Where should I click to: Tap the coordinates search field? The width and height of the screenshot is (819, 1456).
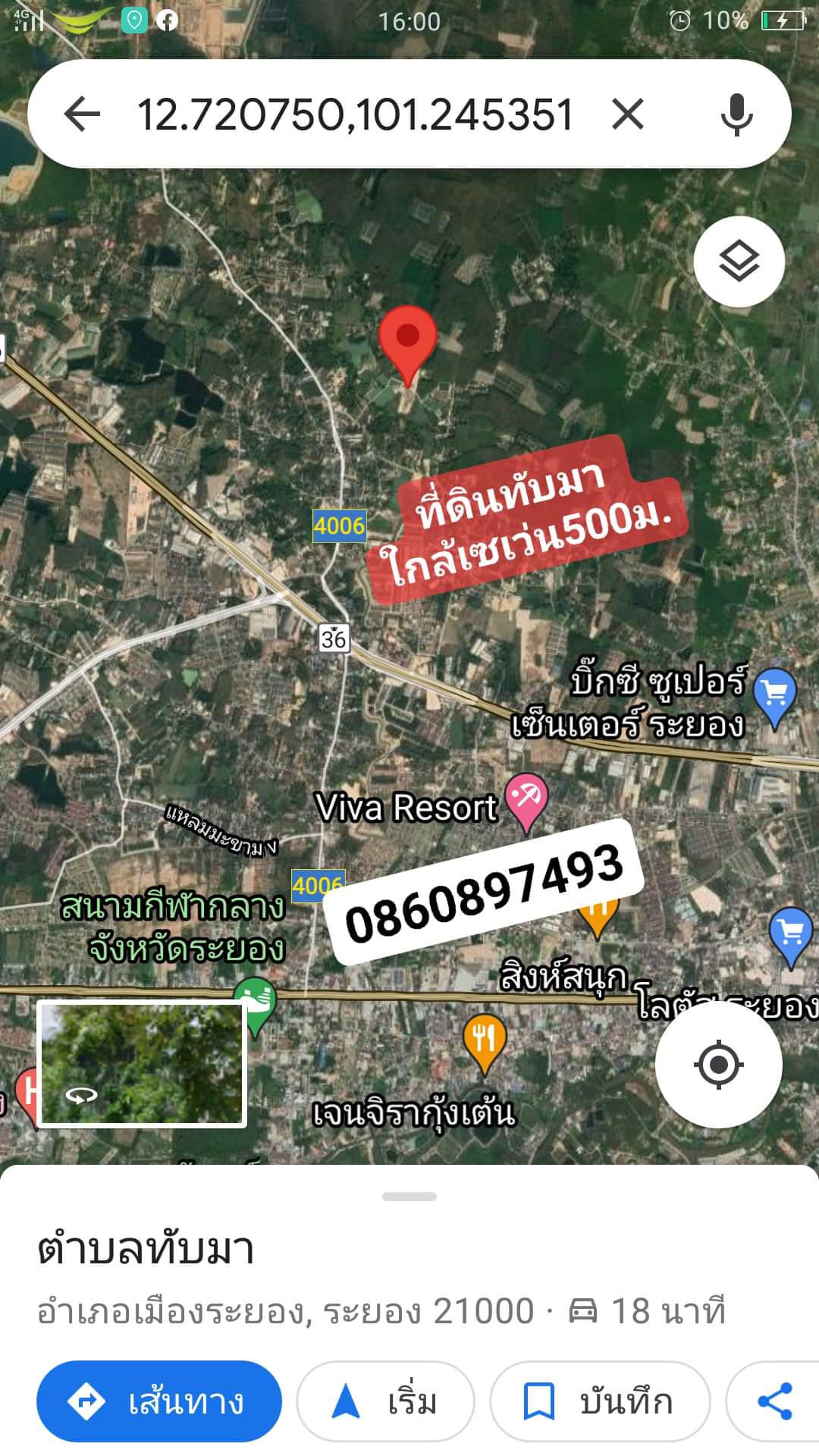(x=355, y=115)
